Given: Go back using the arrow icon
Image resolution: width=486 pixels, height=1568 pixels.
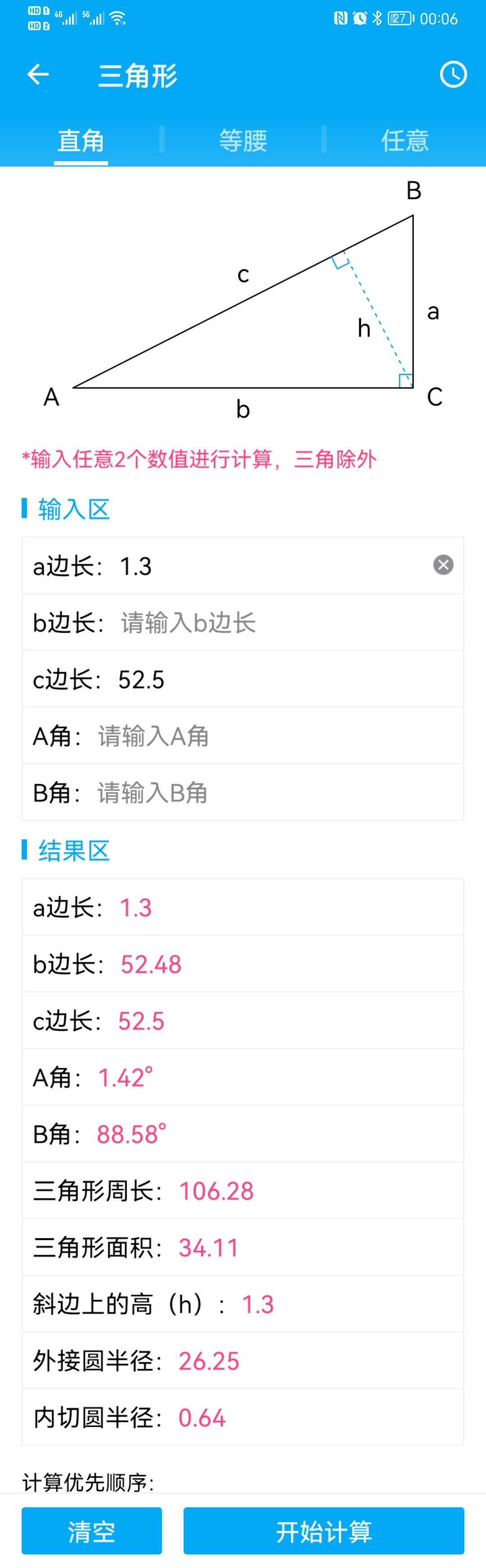Looking at the screenshot, I should coord(38,74).
